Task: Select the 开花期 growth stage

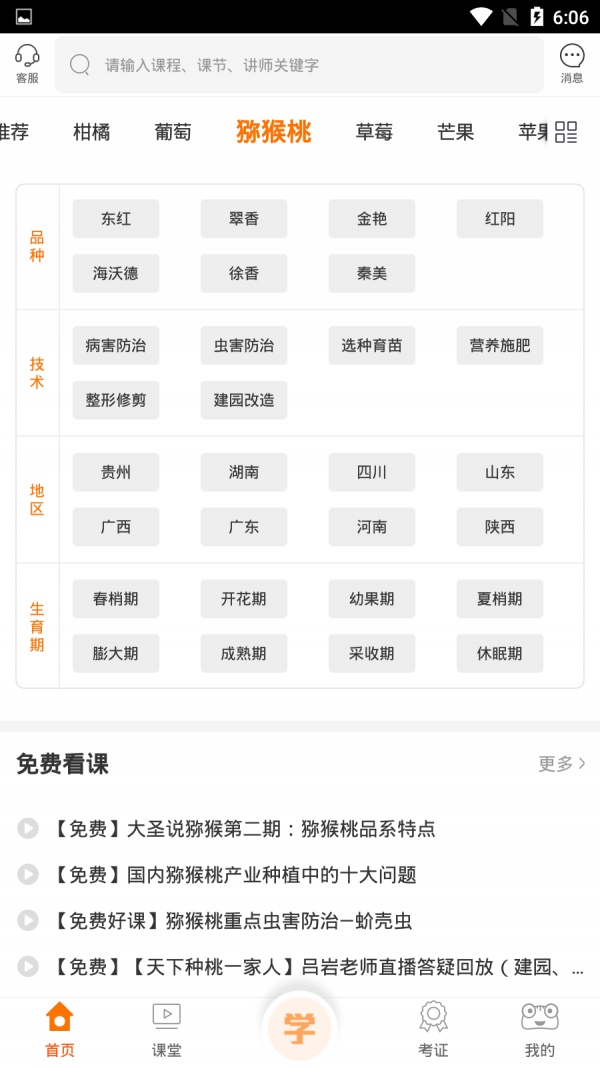Action: [x=244, y=599]
